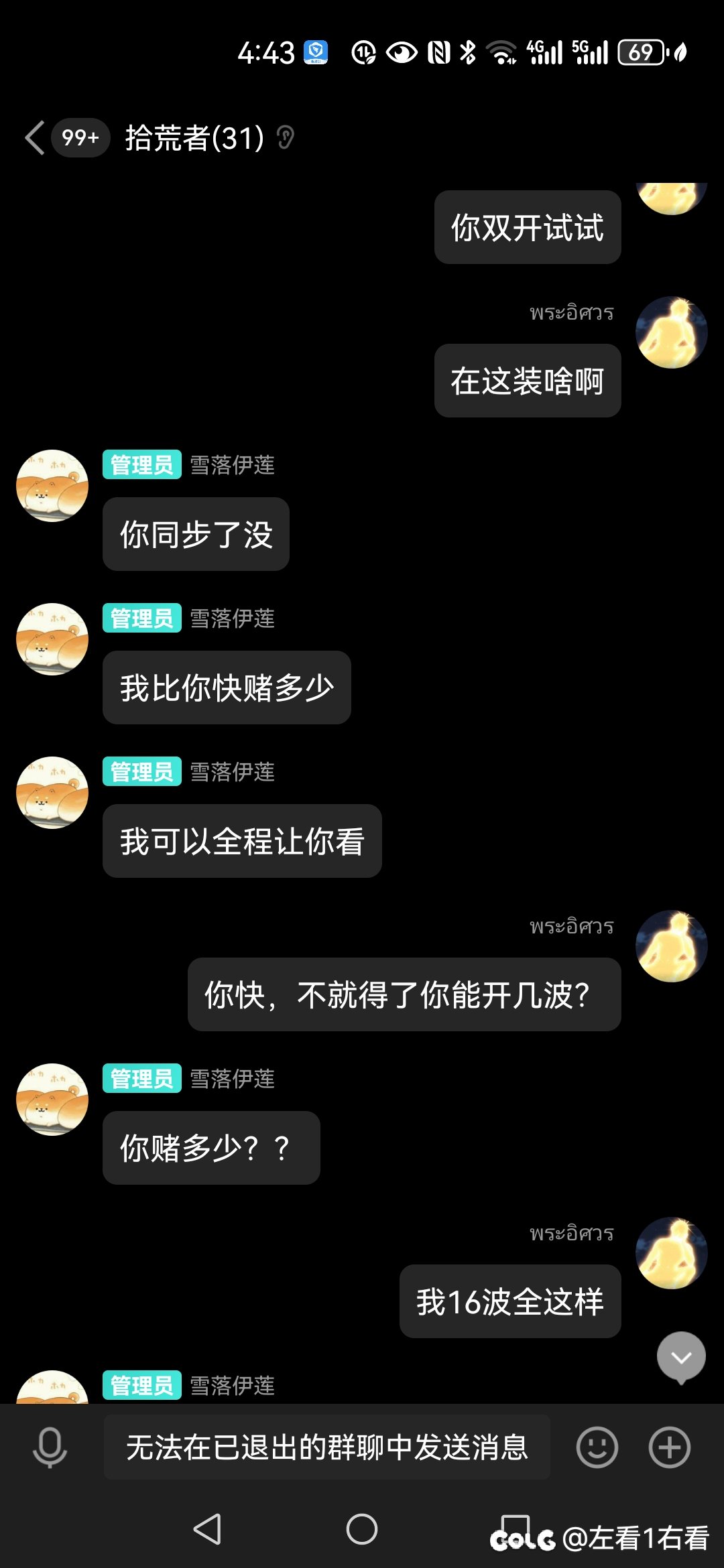
Task: Open the voice input microphone
Action: [50, 1447]
